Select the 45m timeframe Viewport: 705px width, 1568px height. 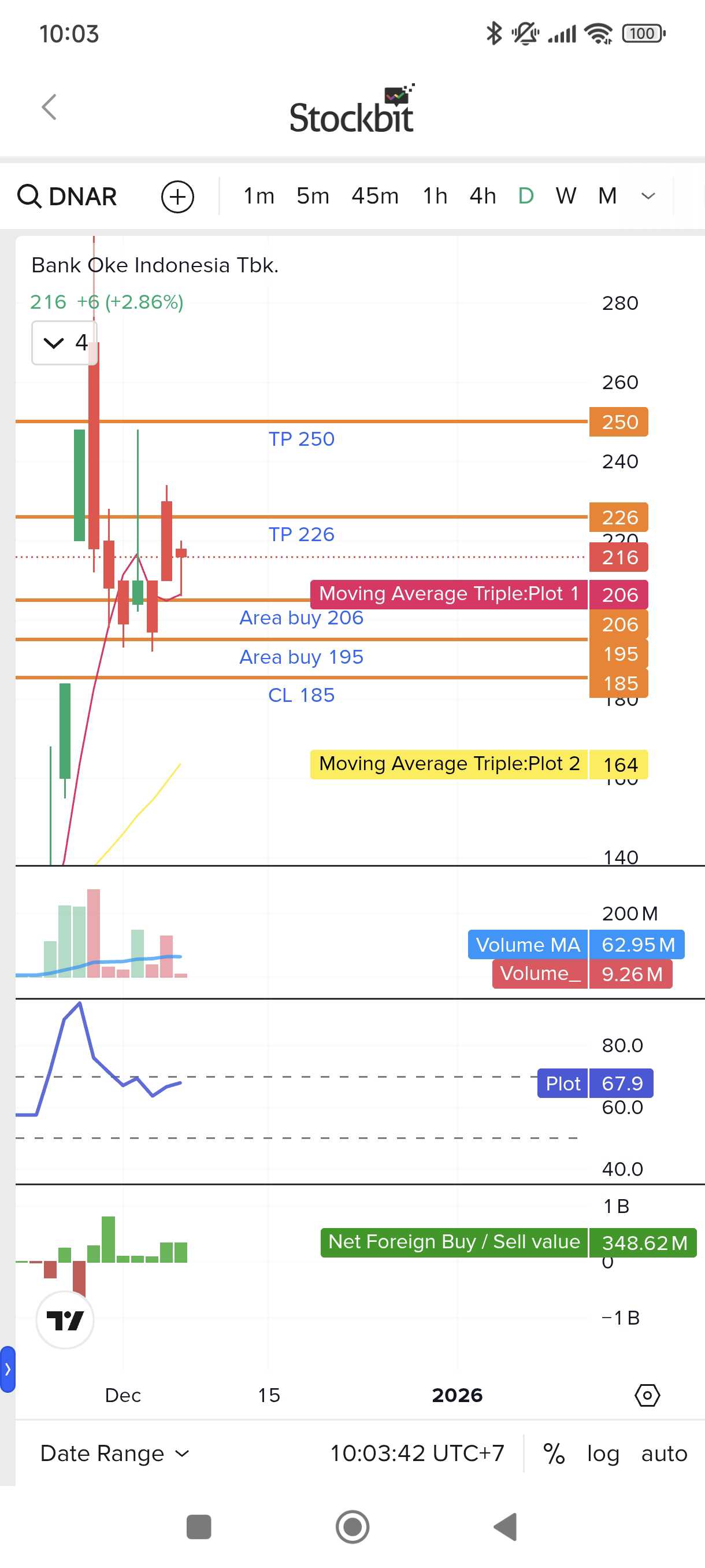coord(374,196)
